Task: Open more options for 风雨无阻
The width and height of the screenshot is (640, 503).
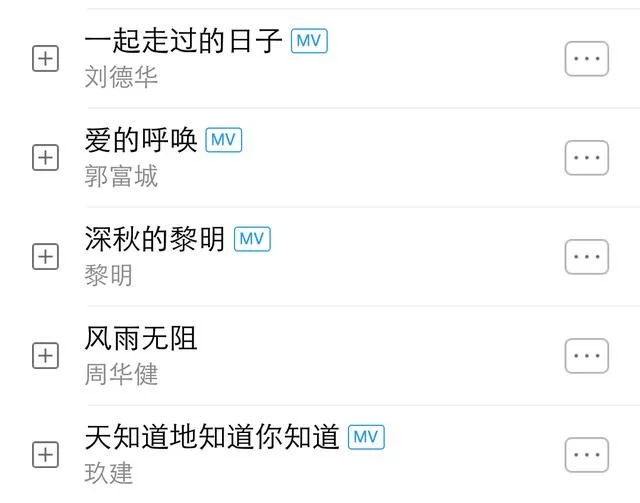Action: coord(586,356)
